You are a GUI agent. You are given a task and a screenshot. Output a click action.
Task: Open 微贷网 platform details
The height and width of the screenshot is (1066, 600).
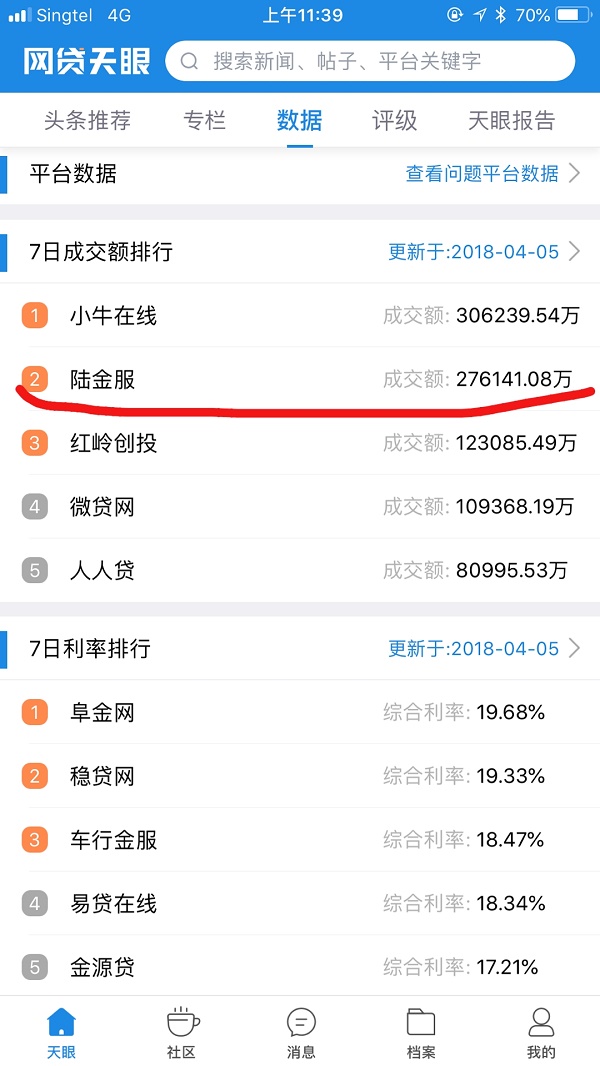102,507
